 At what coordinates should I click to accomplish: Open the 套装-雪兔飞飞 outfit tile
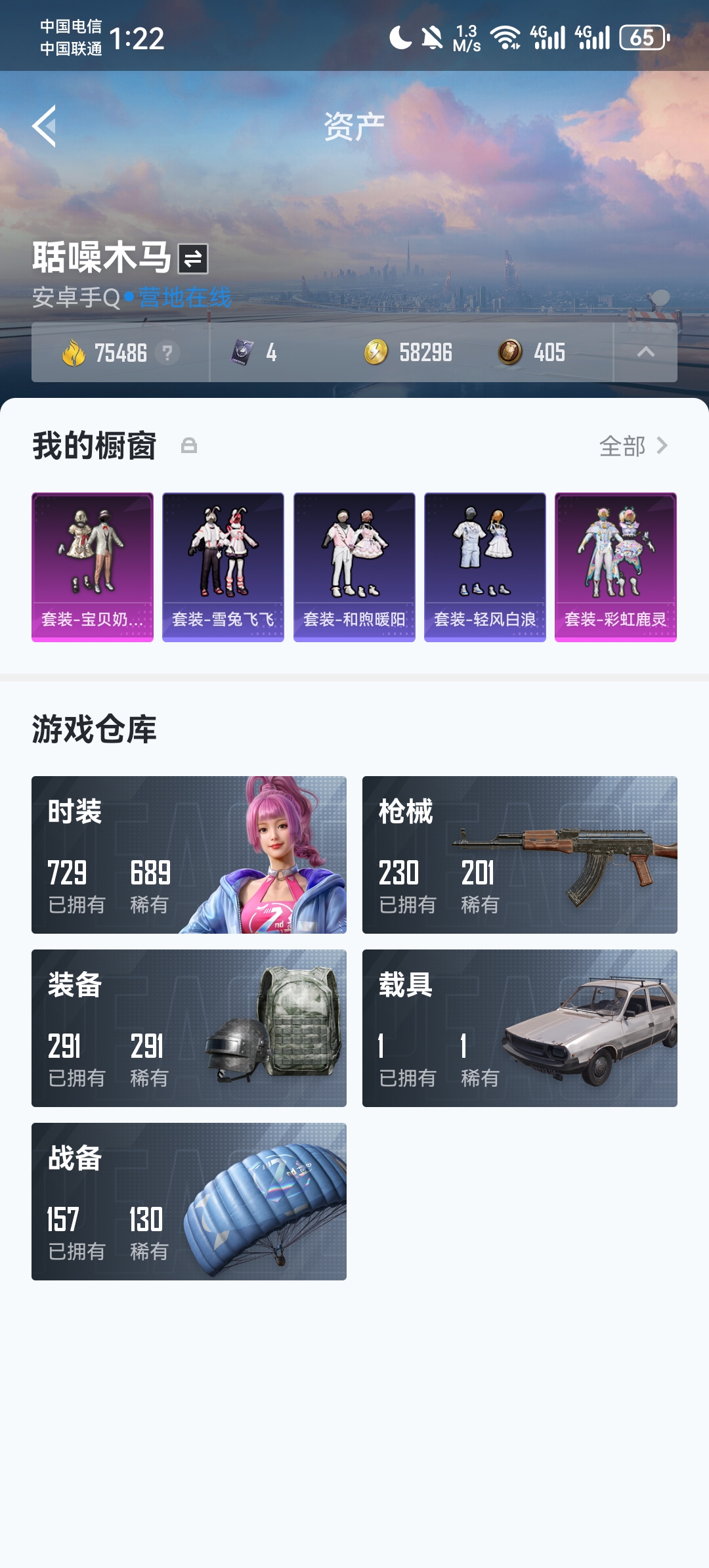tap(223, 567)
